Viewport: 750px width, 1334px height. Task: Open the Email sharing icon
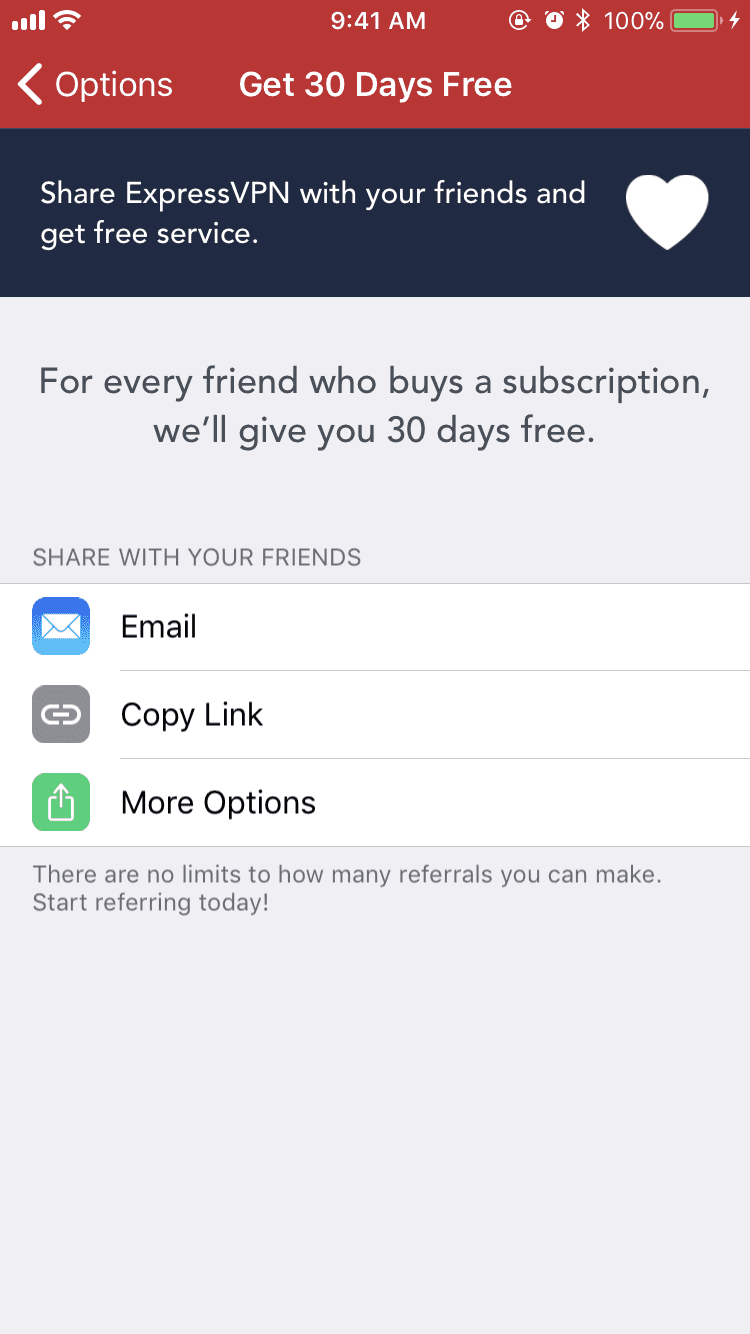point(60,626)
